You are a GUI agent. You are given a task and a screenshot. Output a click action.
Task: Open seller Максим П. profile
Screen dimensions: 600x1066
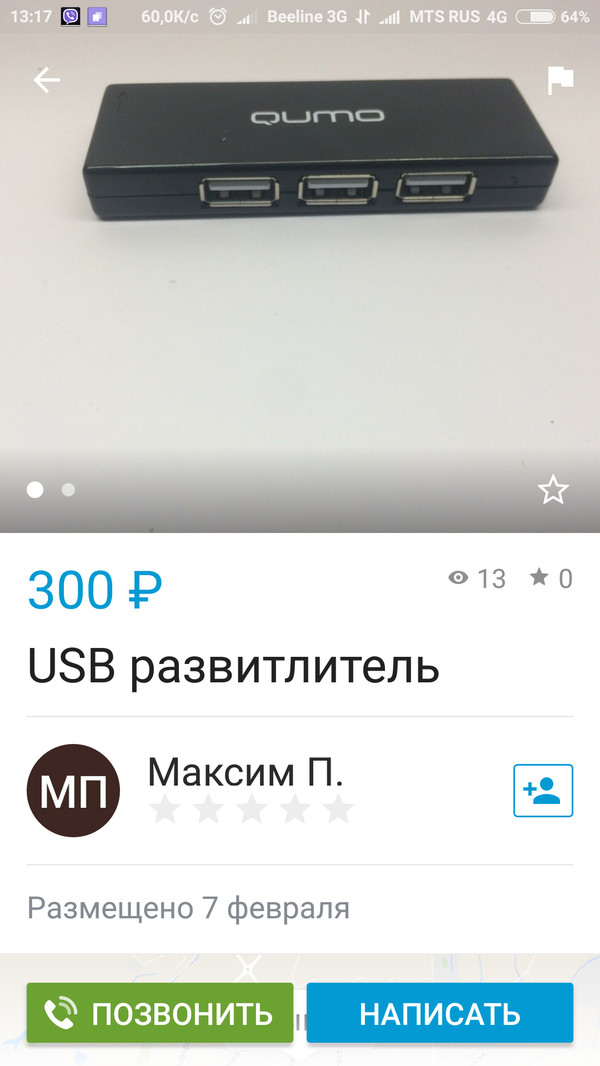coord(245,773)
